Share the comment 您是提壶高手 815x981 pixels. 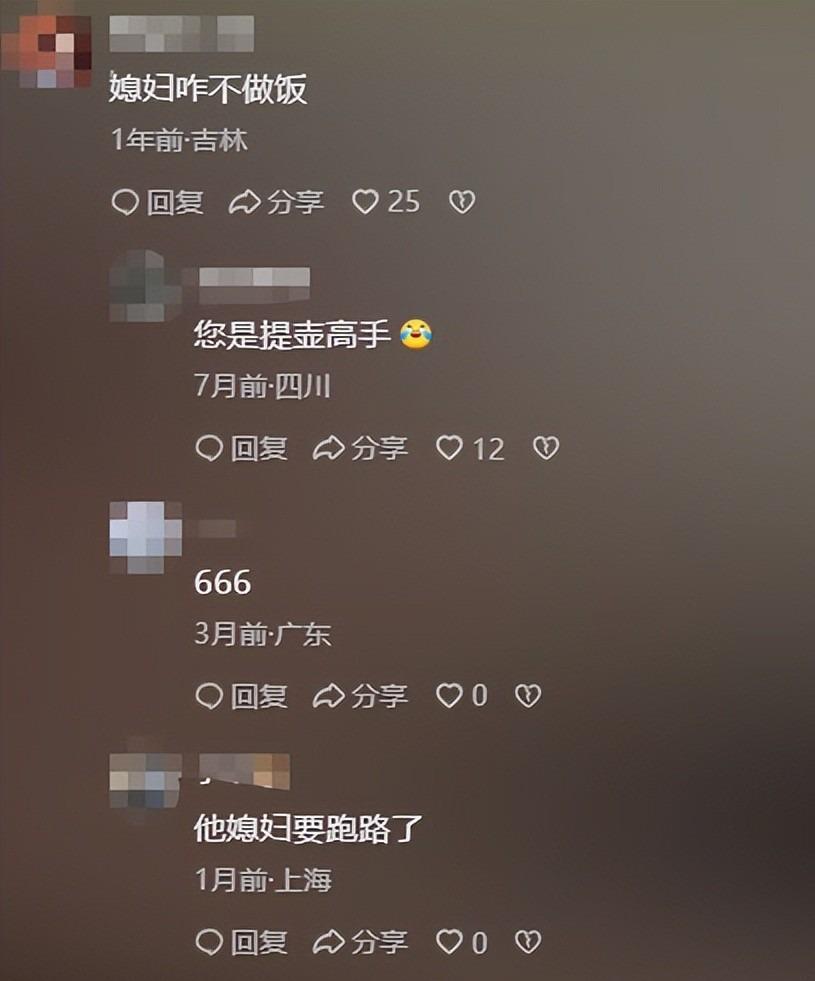point(361,449)
